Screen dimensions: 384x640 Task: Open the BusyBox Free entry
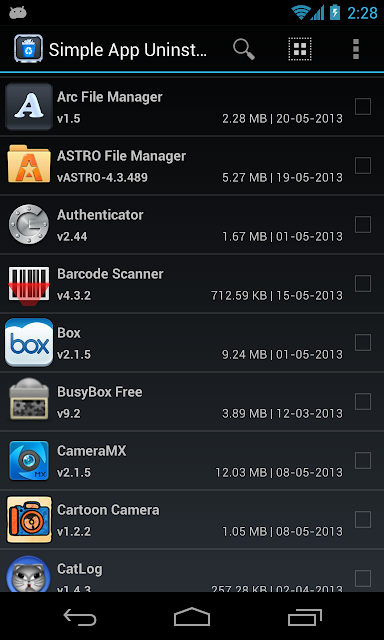(x=192, y=402)
